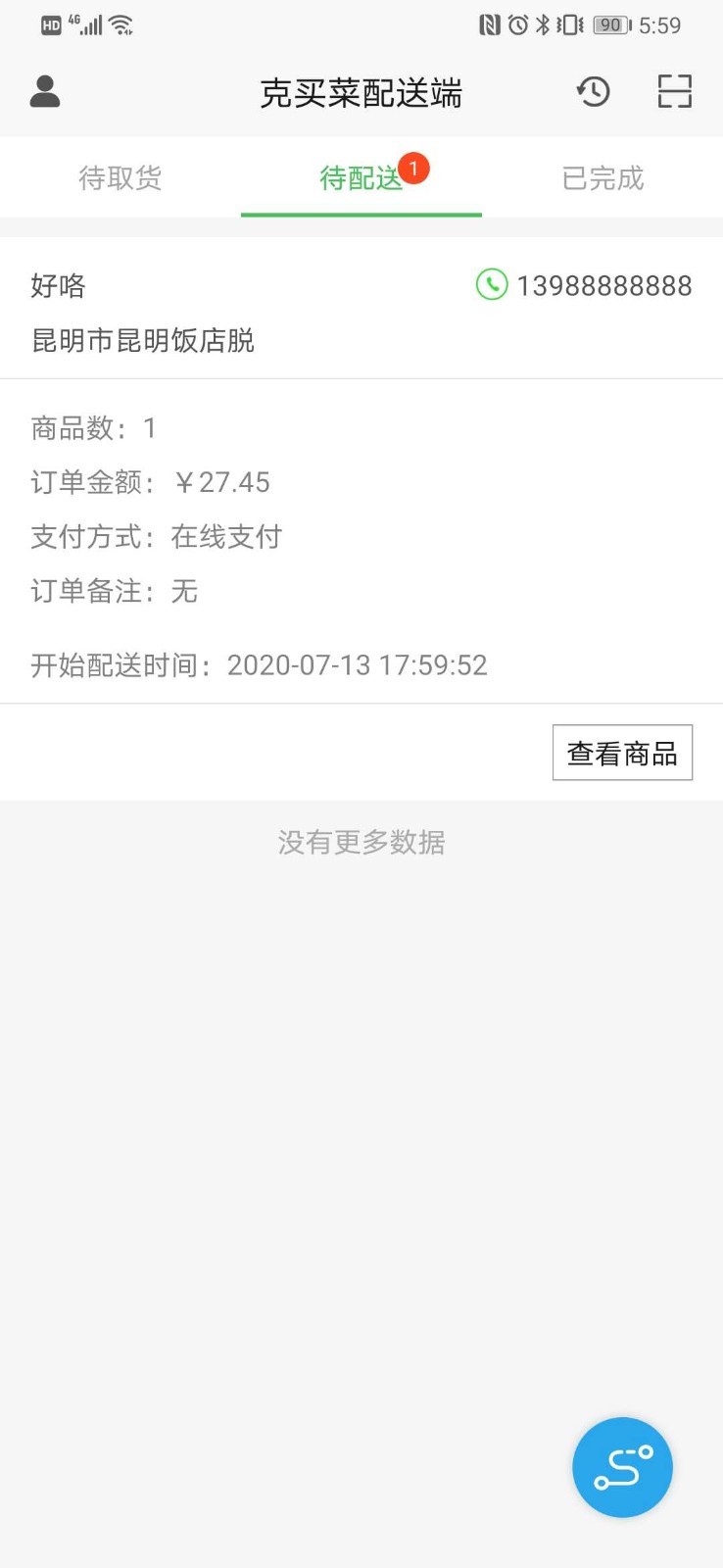Tap the 查看商品 button
Image resolution: width=723 pixels, height=1568 pixels.
click(x=622, y=753)
